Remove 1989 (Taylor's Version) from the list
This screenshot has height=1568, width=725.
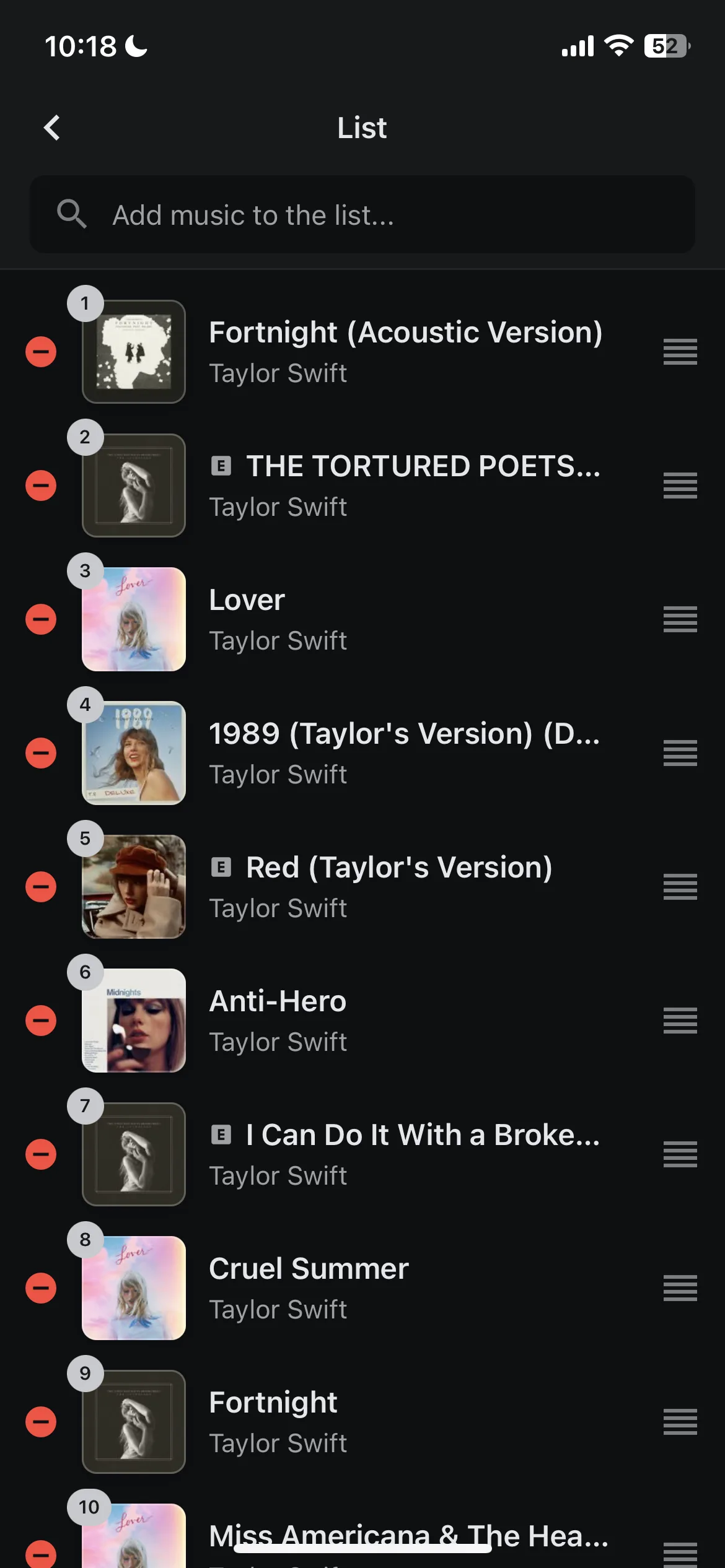[x=41, y=753]
